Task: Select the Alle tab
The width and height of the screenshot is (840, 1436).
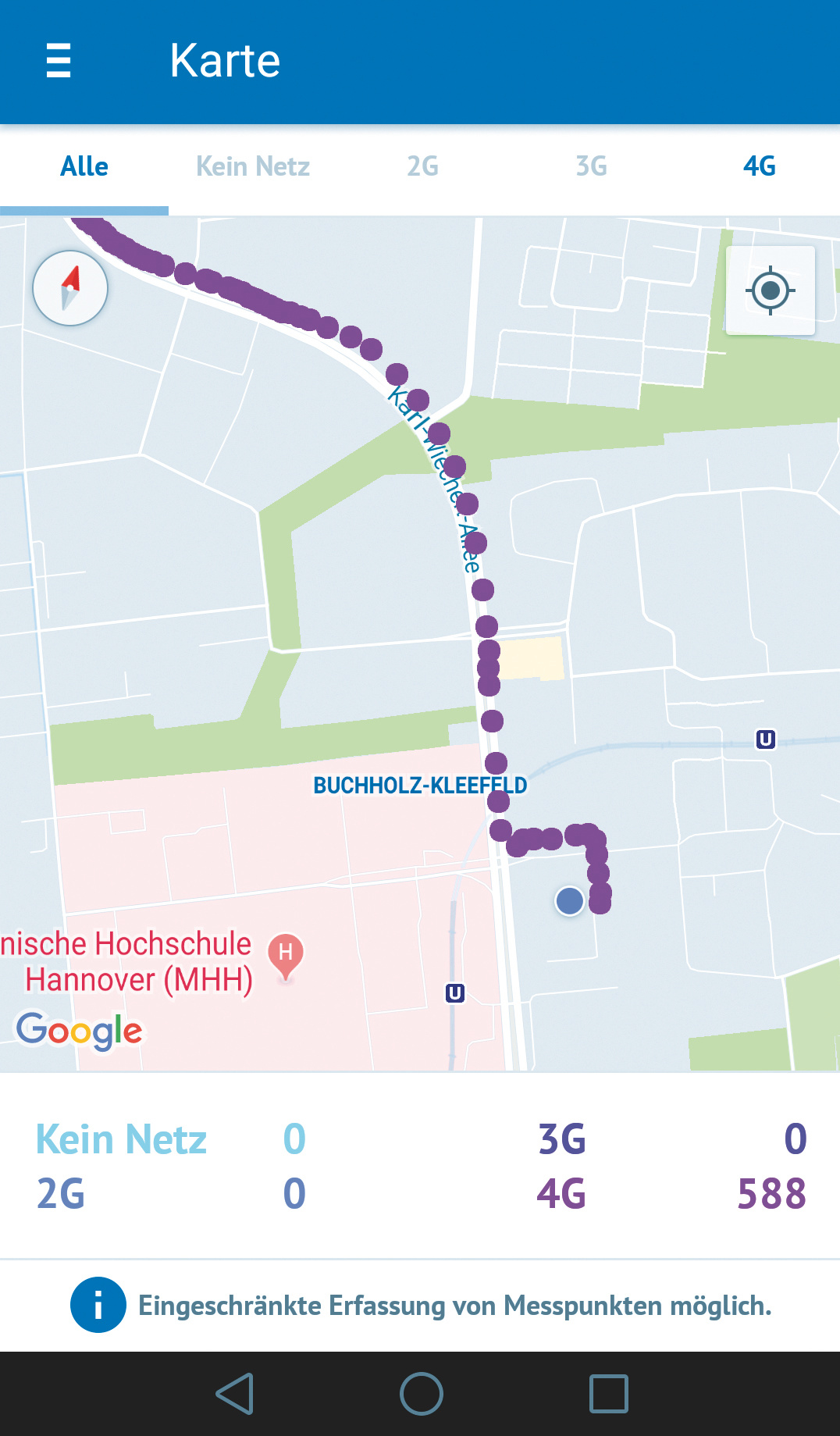Action: (x=84, y=166)
